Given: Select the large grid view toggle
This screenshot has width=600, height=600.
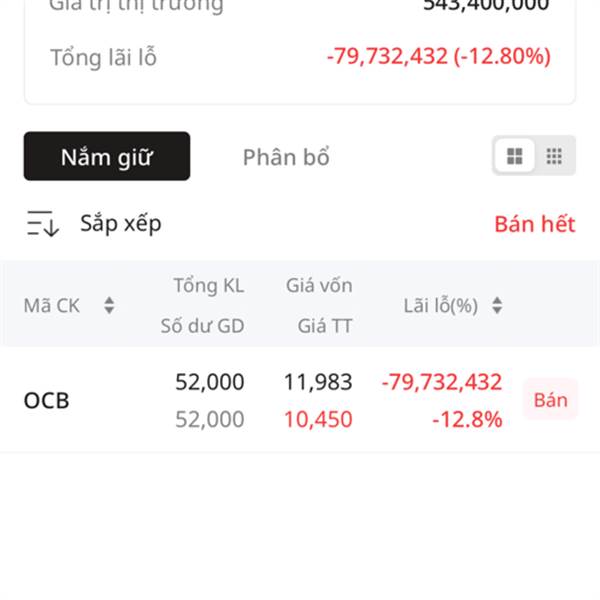Looking at the screenshot, I should click(x=515, y=157).
